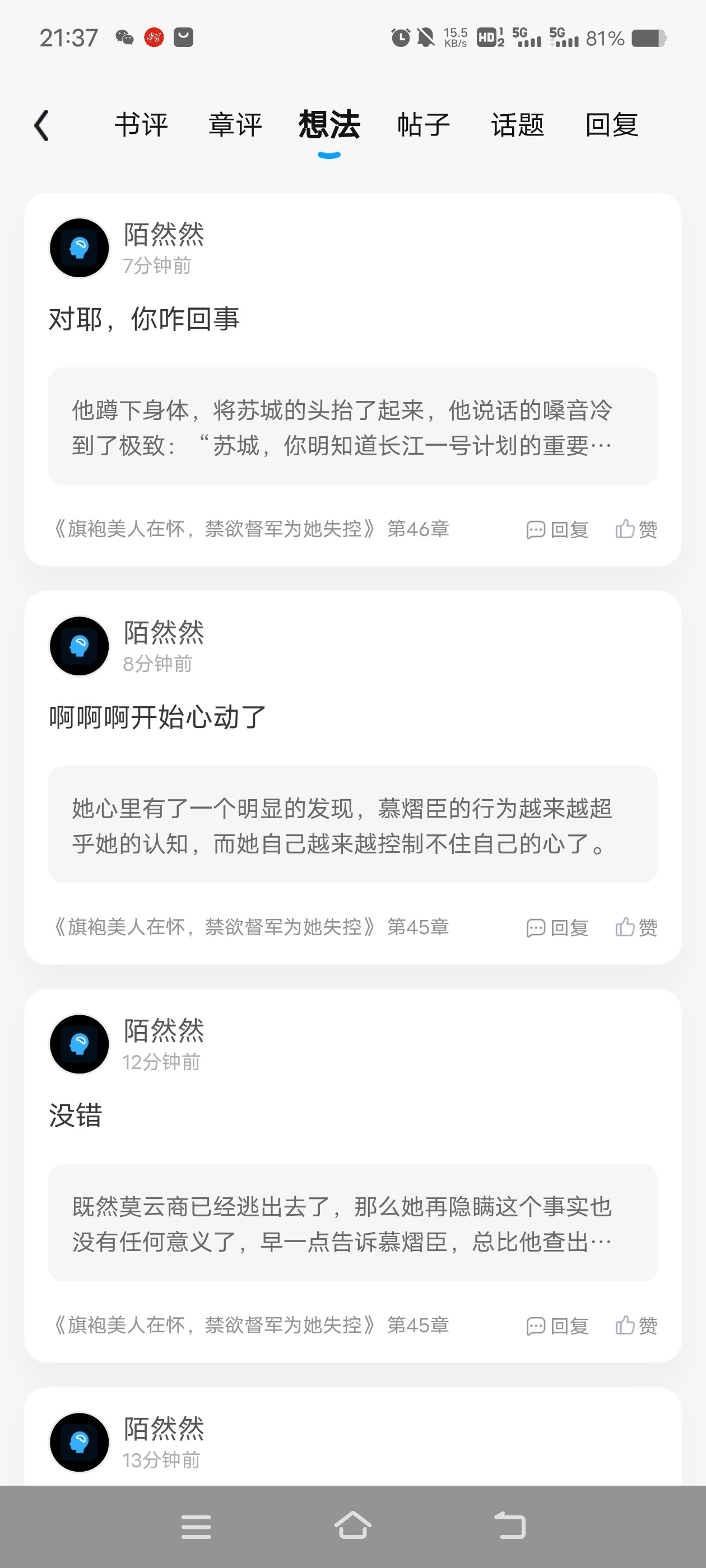Like the "啊啊啊开始心动了" comment
The width and height of the screenshot is (706, 1568).
click(636, 928)
